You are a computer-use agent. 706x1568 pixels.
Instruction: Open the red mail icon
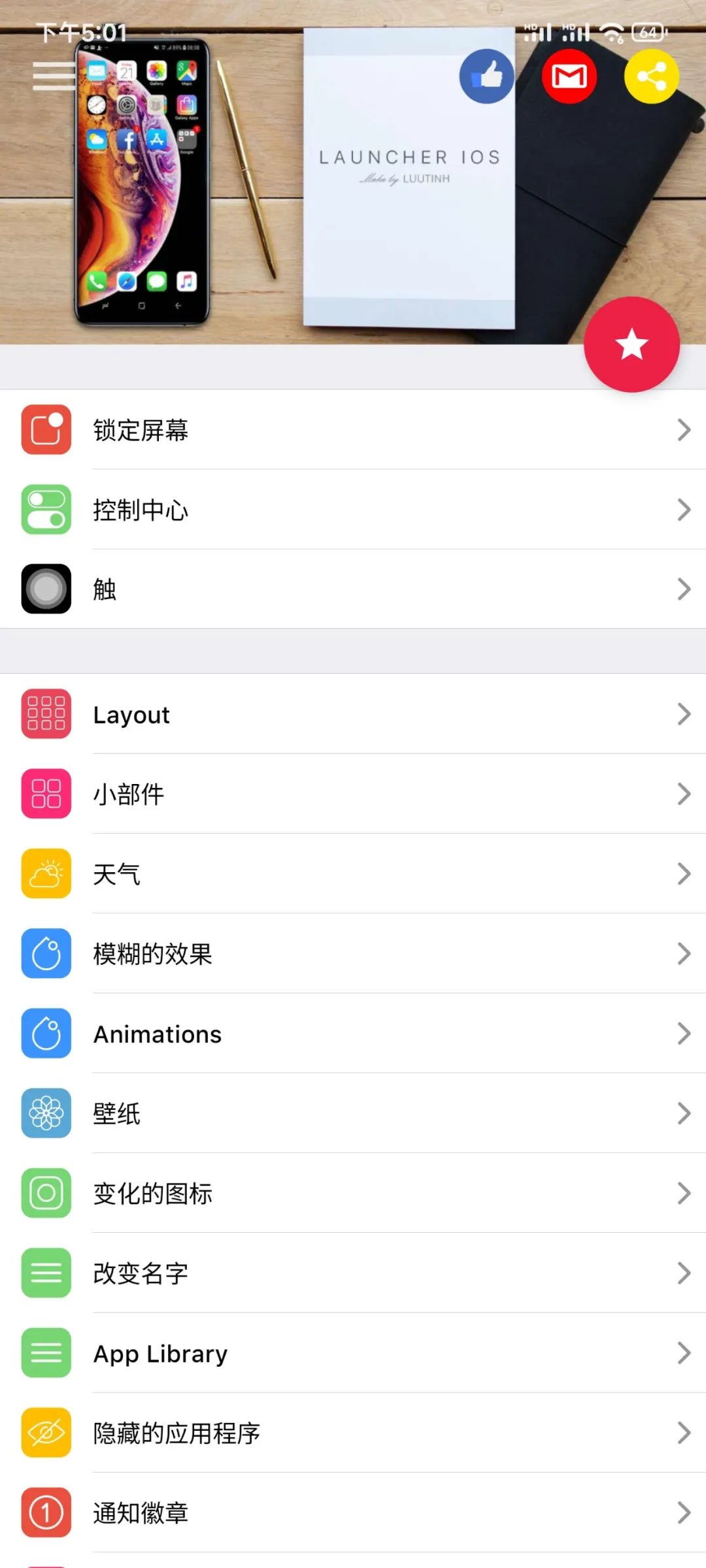pos(569,76)
